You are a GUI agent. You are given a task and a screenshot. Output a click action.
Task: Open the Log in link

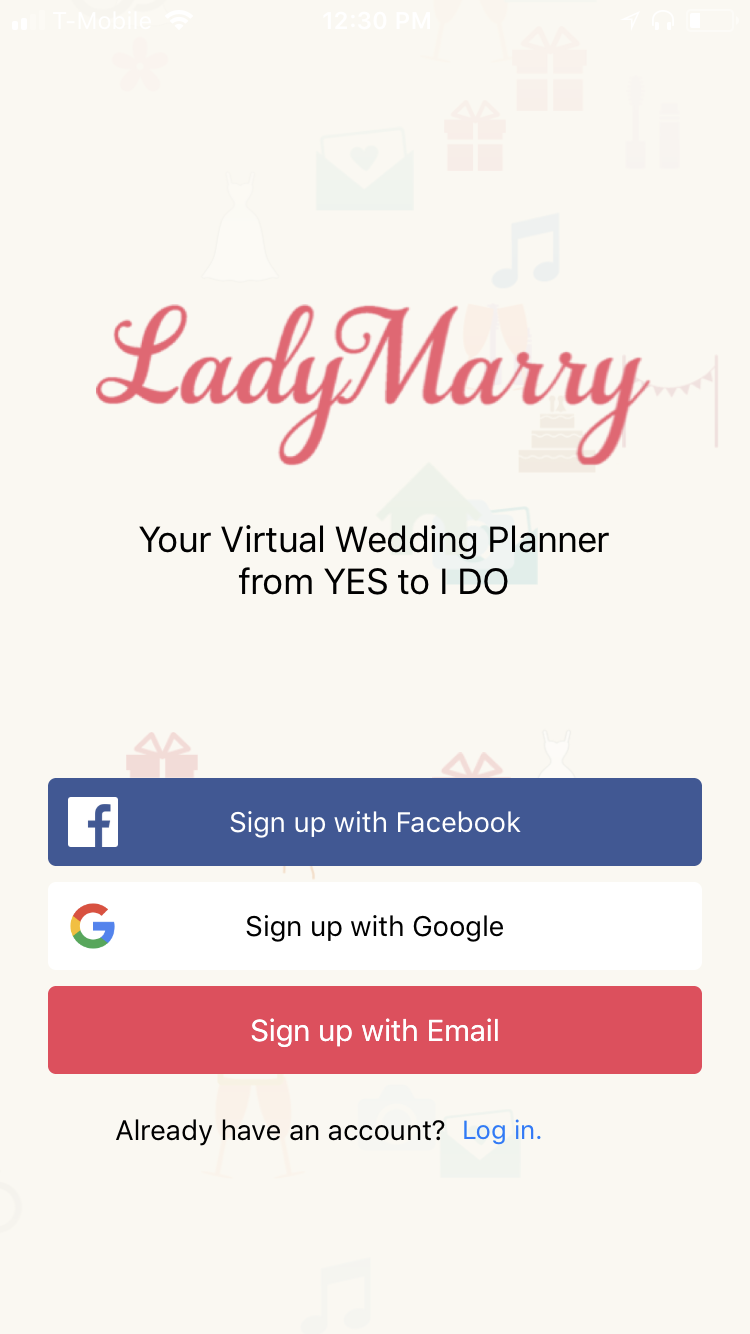502,1131
